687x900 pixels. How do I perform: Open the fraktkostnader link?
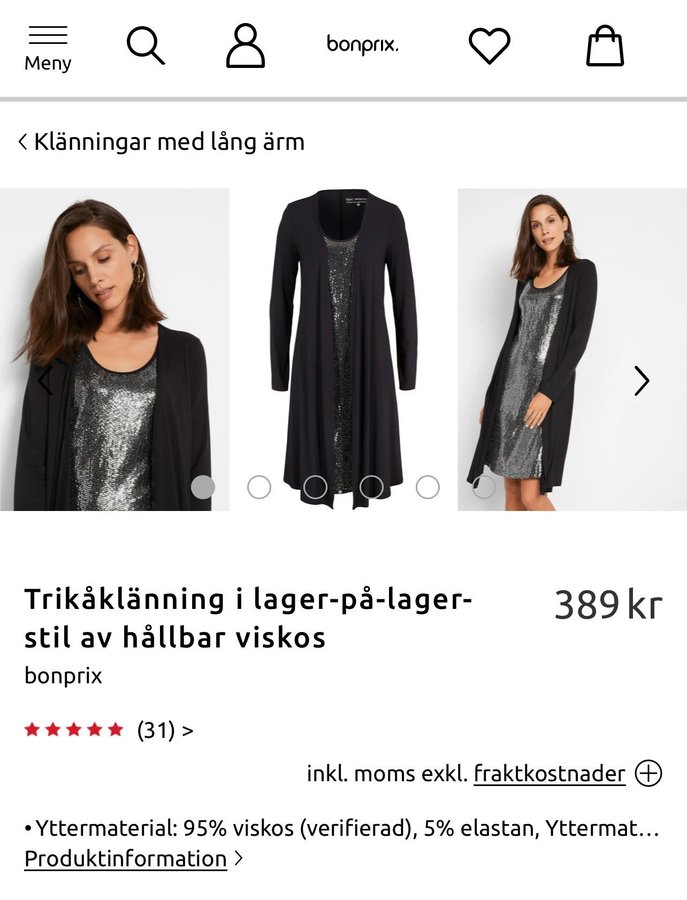coord(549,773)
